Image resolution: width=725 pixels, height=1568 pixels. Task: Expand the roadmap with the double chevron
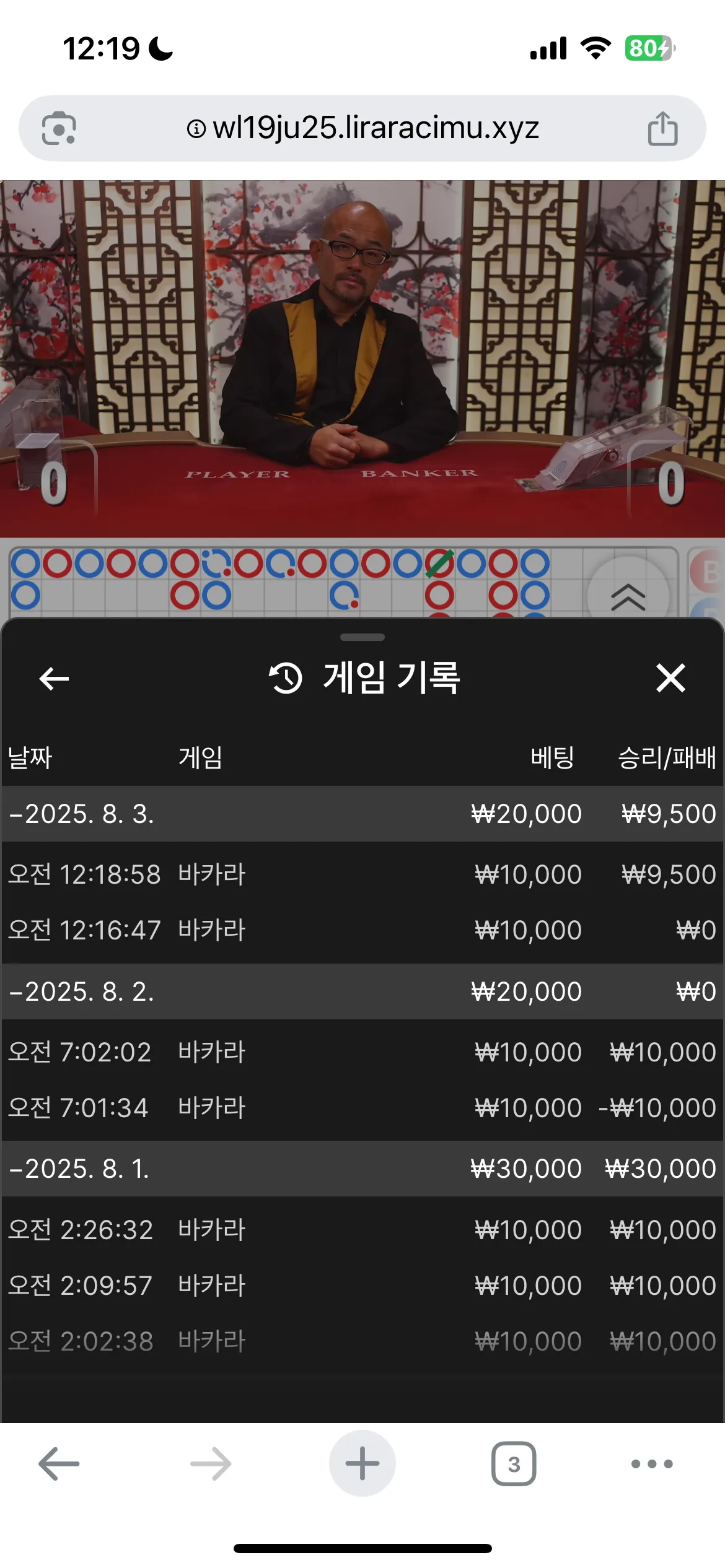(628, 597)
